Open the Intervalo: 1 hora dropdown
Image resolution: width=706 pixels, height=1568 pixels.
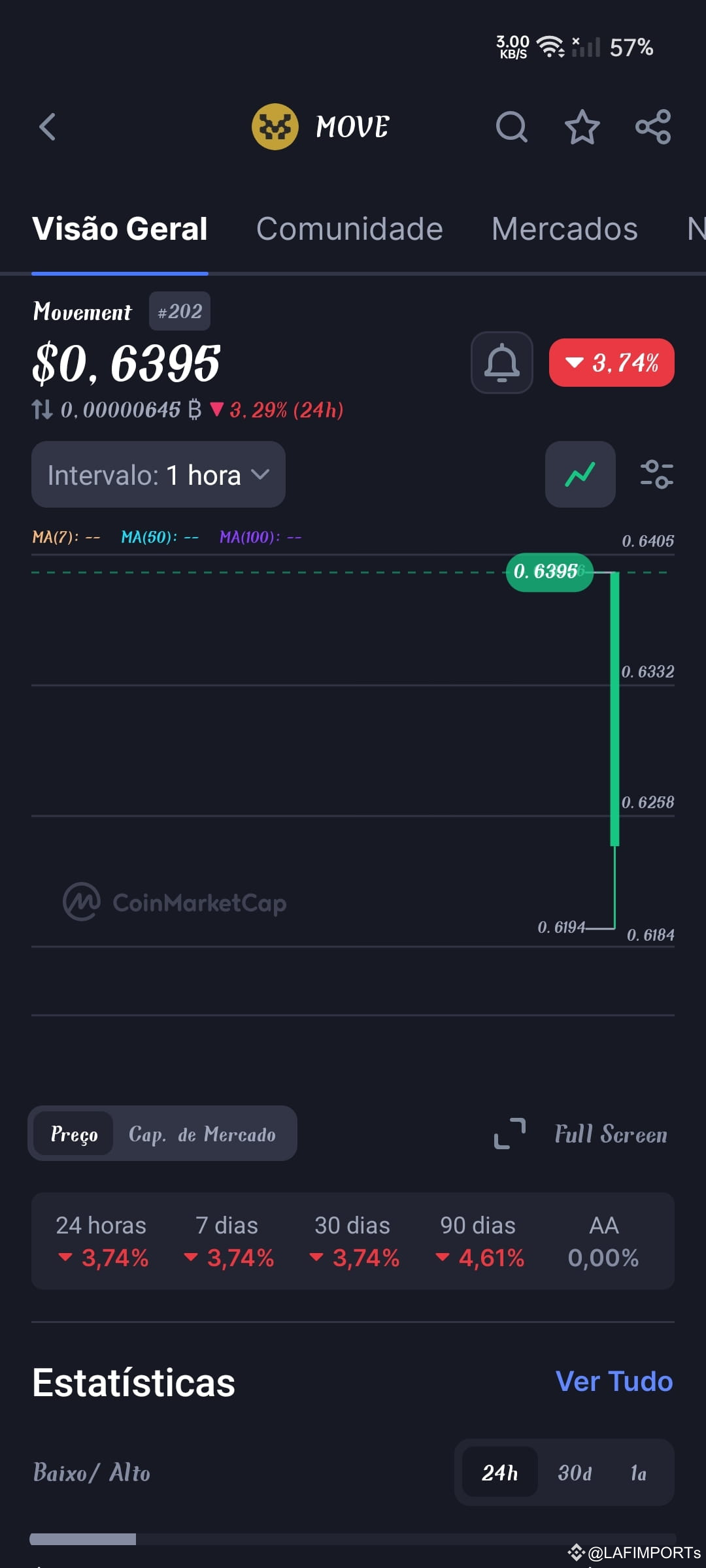pyautogui.click(x=158, y=475)
